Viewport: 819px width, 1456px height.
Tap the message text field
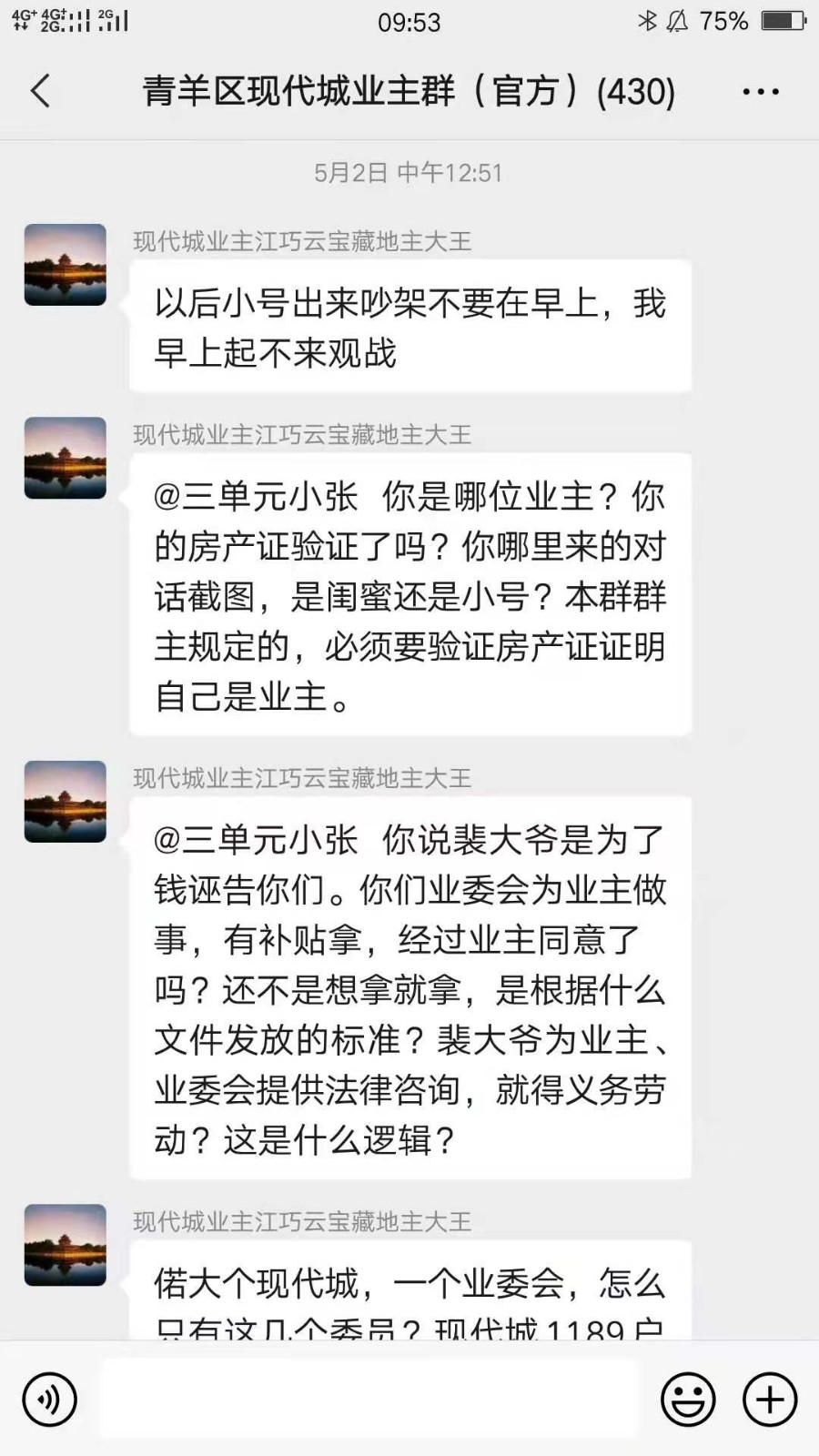[x=371, y=1400]
